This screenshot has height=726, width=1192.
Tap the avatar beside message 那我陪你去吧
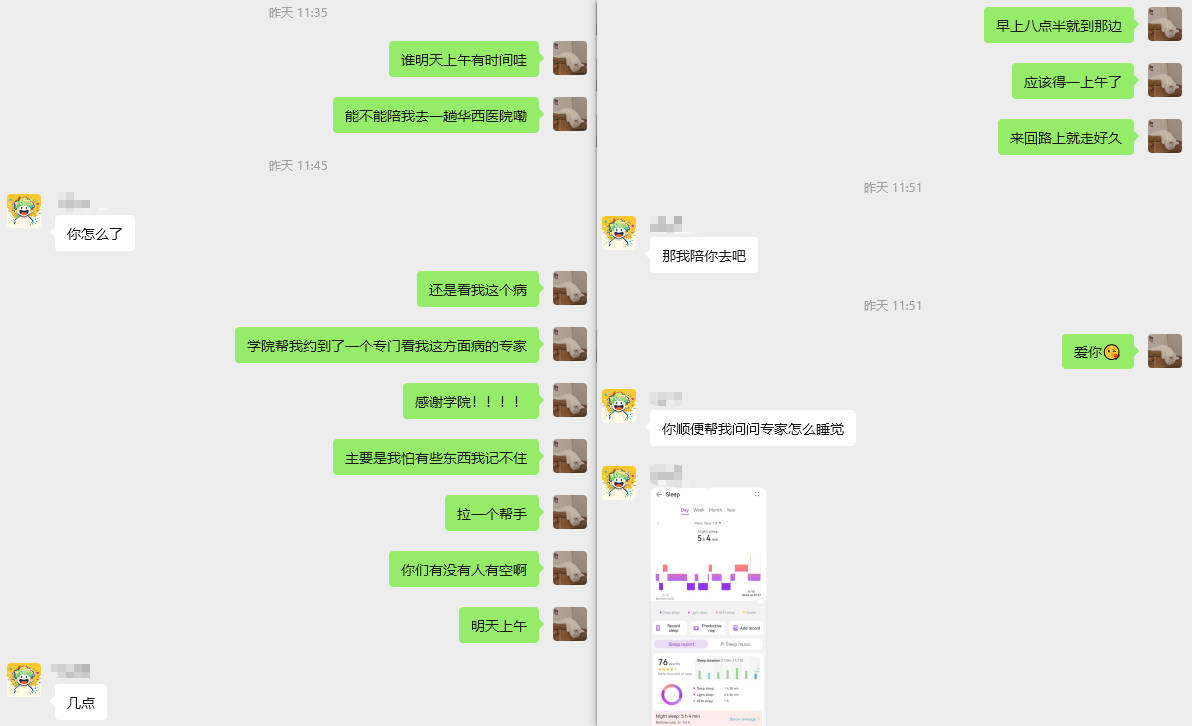[x=619, y=233]
